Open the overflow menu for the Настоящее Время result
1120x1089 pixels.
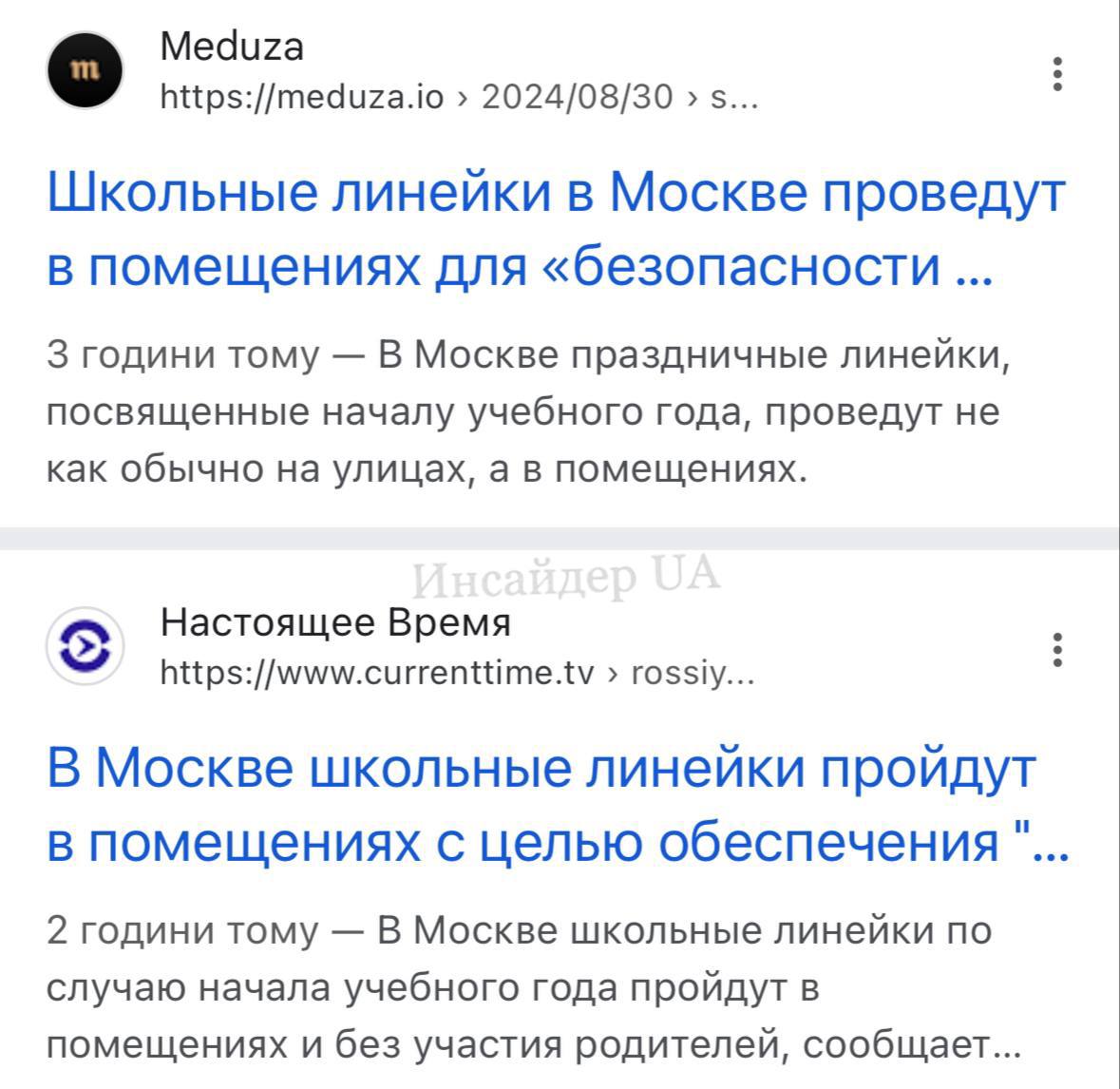(x=1057, y=649)
